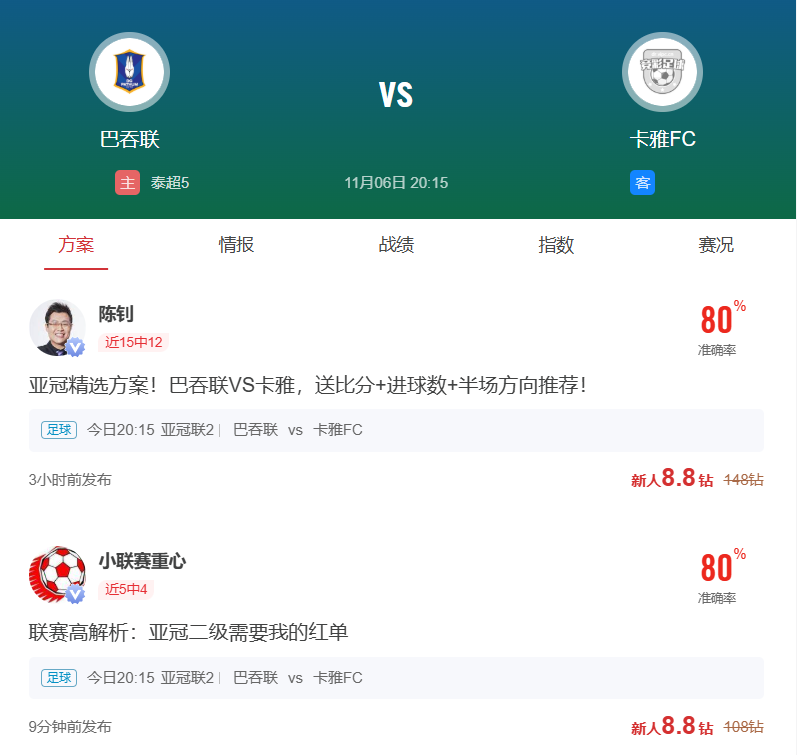This screenshot has height=755, width=797.
Task: Switch to the 方案 tab
Action: click(x=76, y=245)
